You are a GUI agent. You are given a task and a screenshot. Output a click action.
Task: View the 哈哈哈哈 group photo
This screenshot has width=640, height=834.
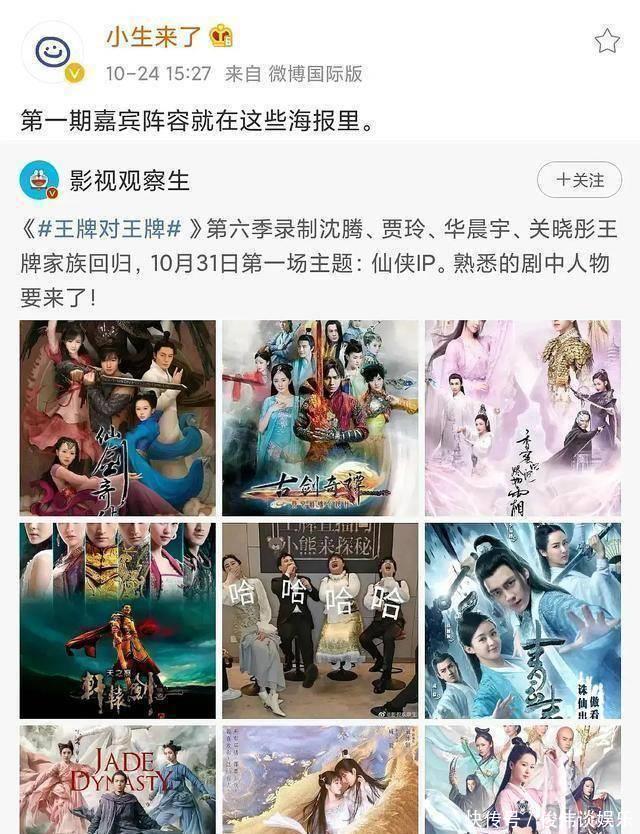click(320, 621)
